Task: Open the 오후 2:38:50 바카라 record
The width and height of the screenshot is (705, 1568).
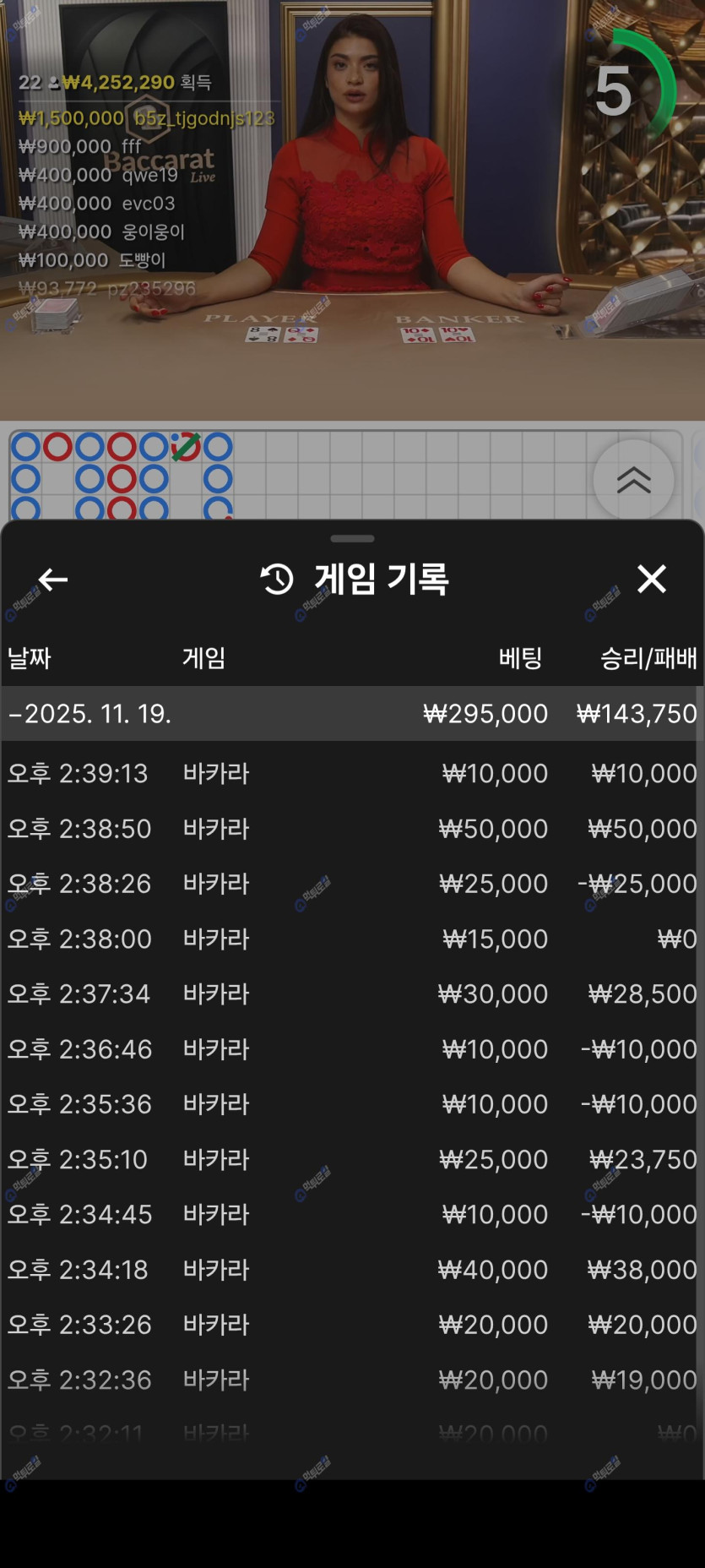Action: tap(352, 828)
